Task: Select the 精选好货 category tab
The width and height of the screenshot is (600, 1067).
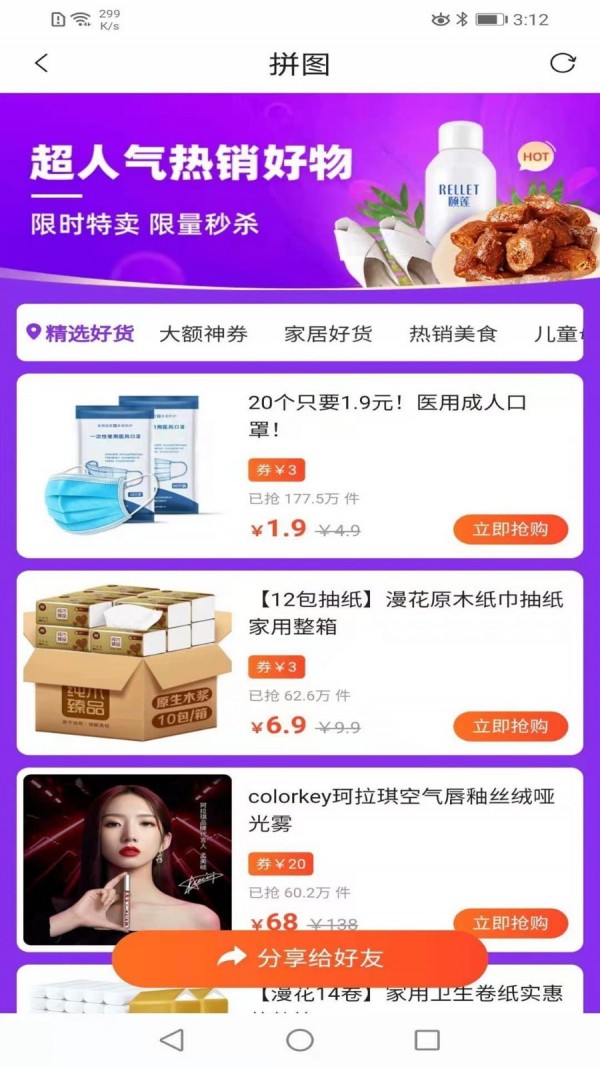Action: click(x=81, y=333)
